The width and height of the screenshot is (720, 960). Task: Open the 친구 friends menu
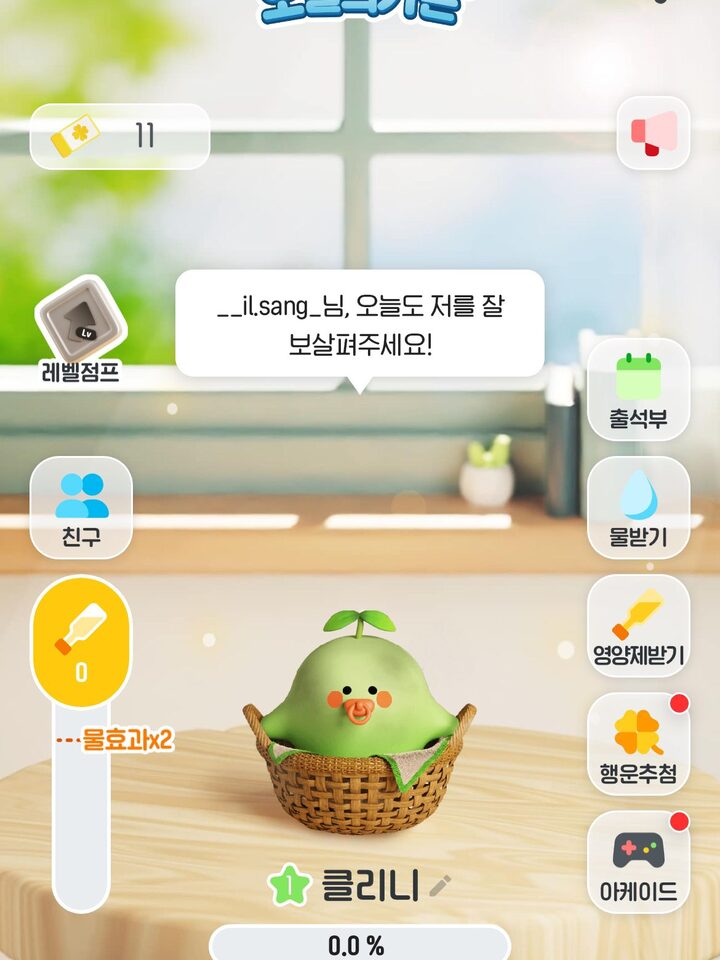click(81, 507)
